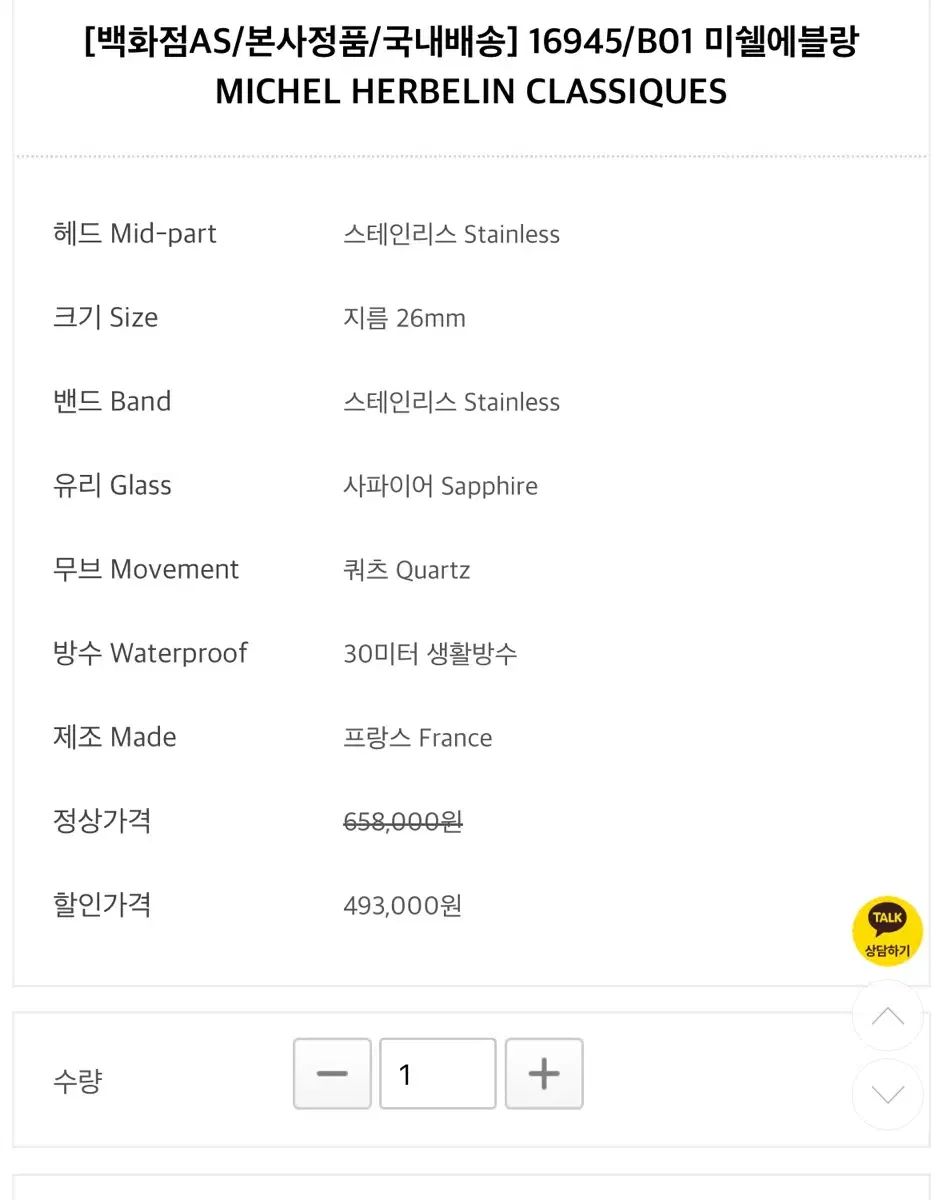Image resolution: width=943 pixels, height=1200 pixels.
Task: Open KakaoTalk consultation chat
Action: point(887,931)
